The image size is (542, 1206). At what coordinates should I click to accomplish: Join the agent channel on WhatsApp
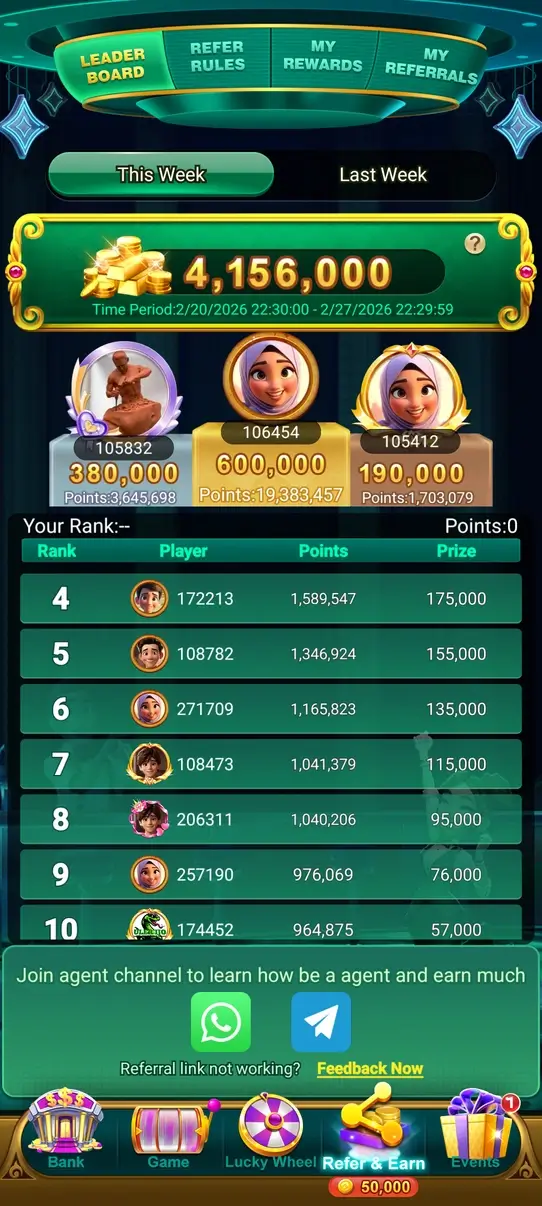point(221,1022)
